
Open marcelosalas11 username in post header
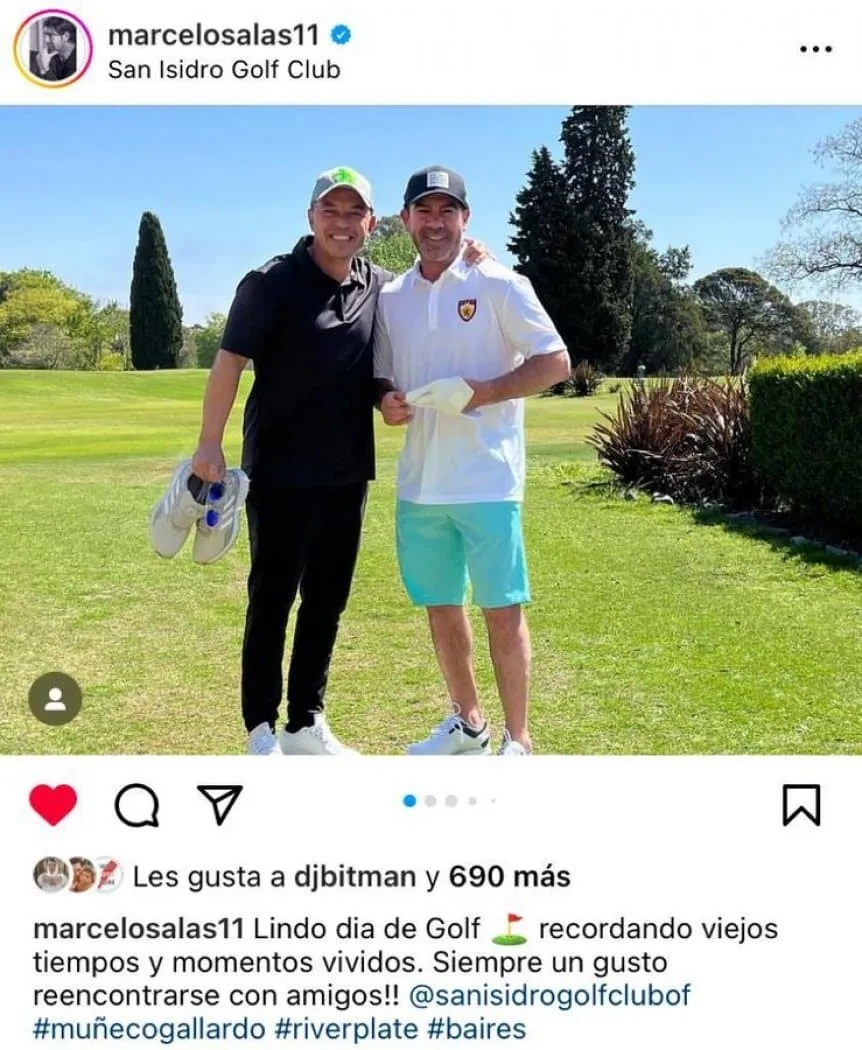[x=213, y=34]
